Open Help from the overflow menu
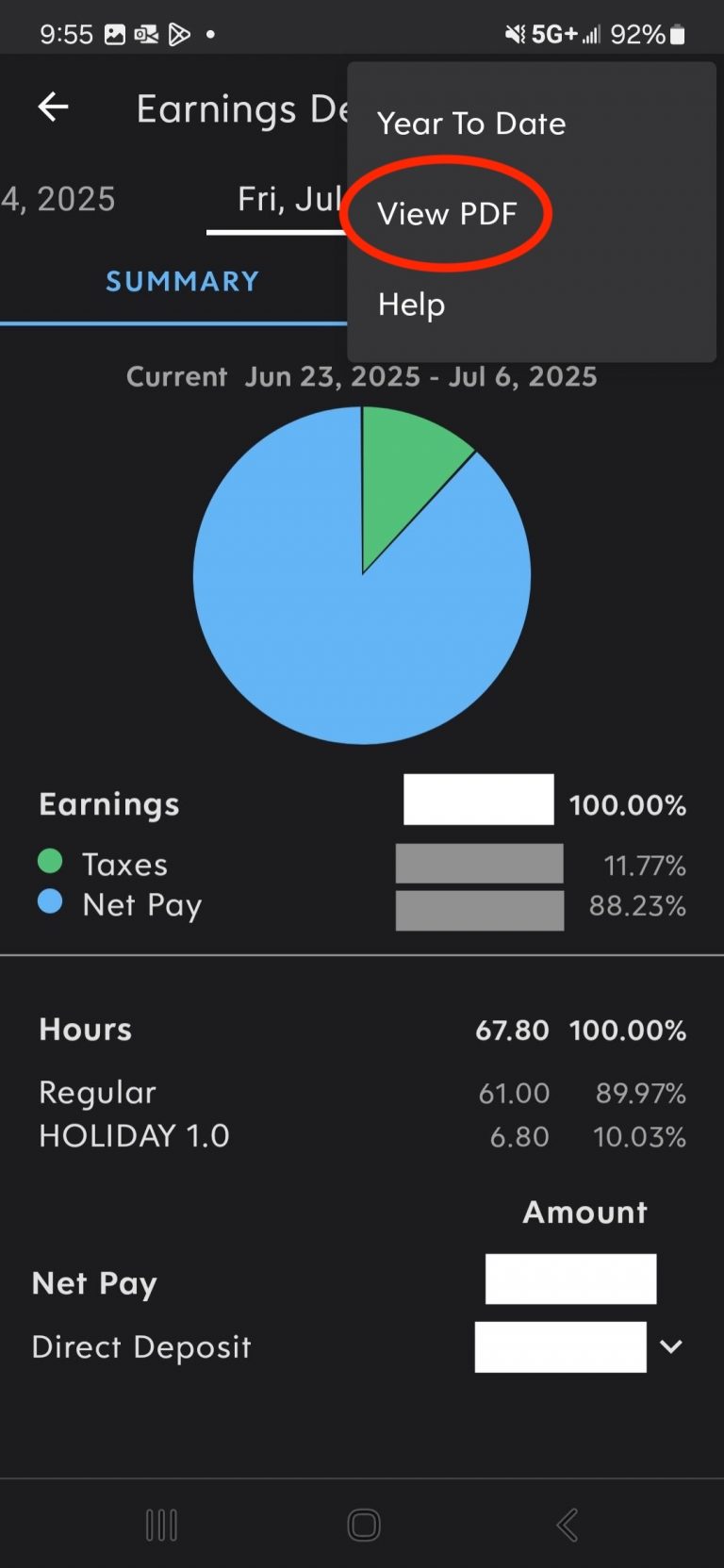Viewport: 724px width, 1568px height. click(411, 305)
